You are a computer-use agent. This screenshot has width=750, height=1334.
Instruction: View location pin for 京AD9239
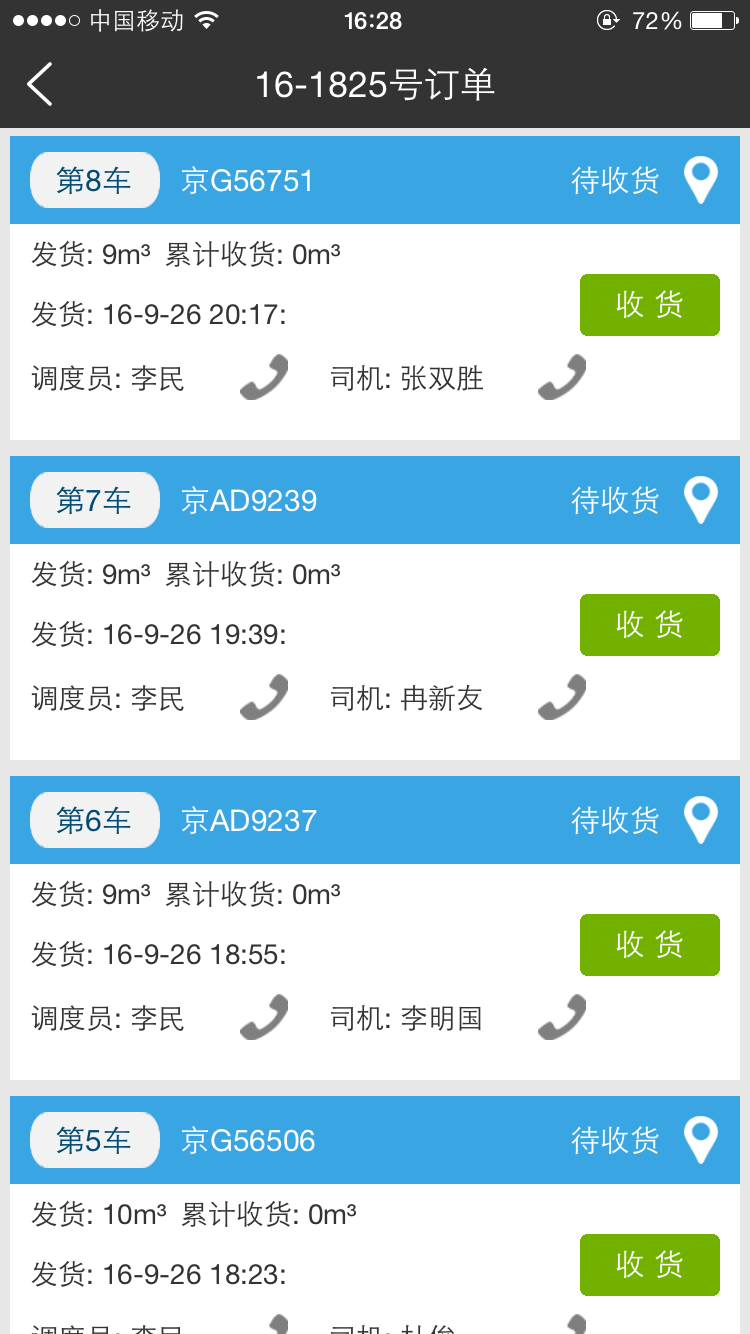click(x=700, y=500)
